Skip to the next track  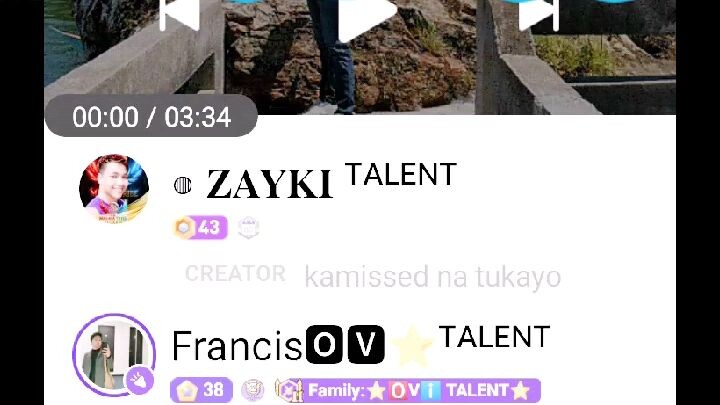click(537, 12)
